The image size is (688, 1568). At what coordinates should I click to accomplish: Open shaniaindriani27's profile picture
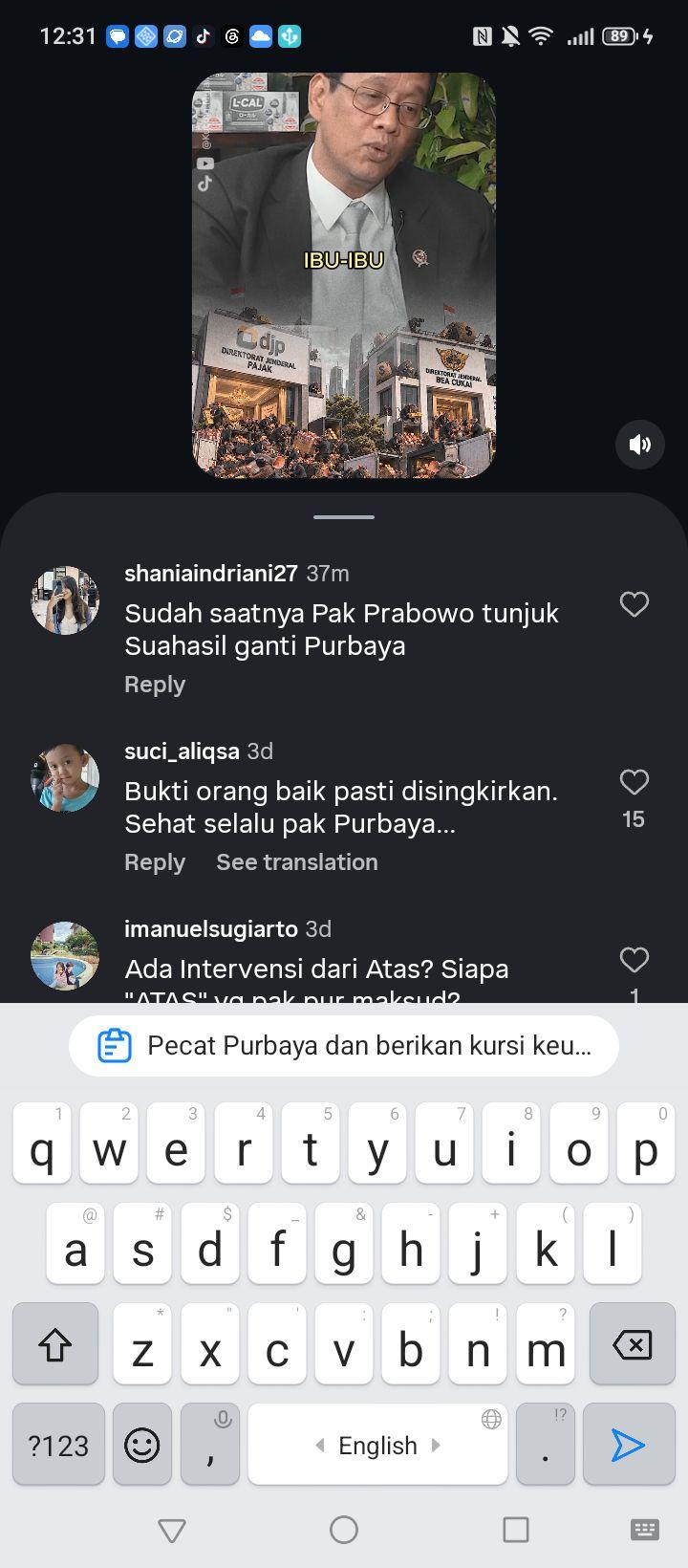(65, 600)
